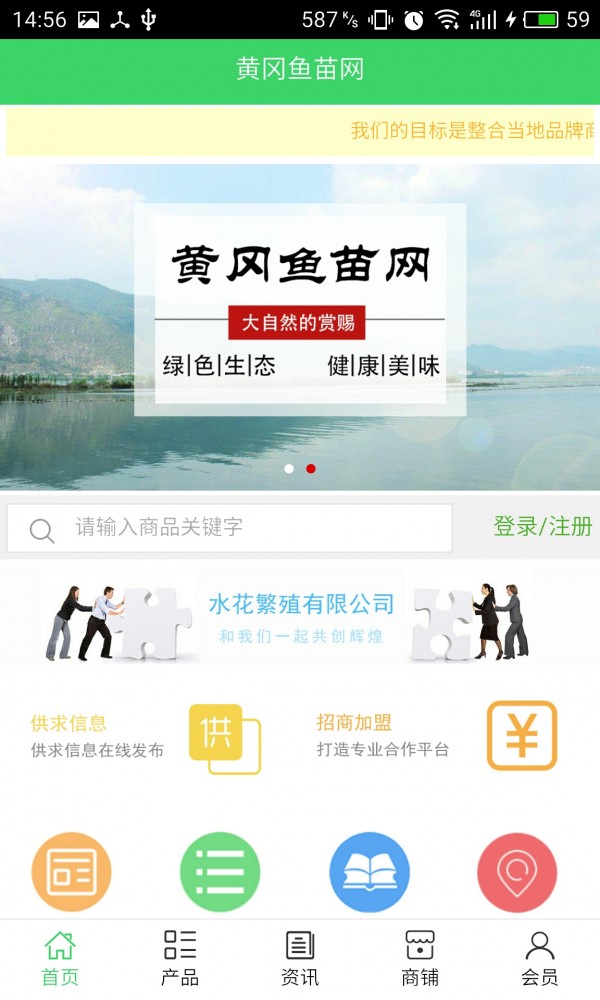Open the 水花繁殖有限公司 banner ad
Image resolution: width=600 pixels, height=1000 pixels.
click(x=300, y=618)
